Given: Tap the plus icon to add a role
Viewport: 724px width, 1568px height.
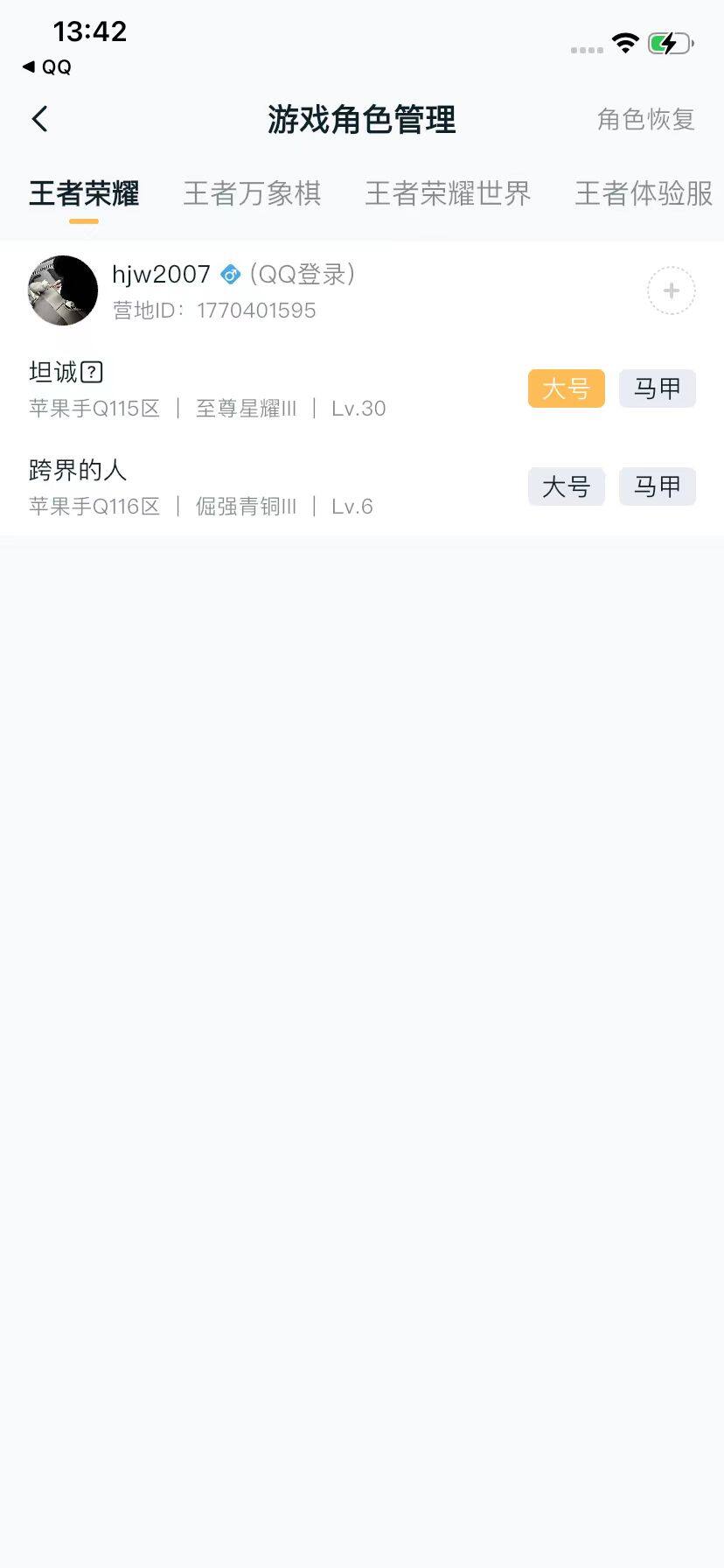Looking at the screenshot, I should 670,290.
